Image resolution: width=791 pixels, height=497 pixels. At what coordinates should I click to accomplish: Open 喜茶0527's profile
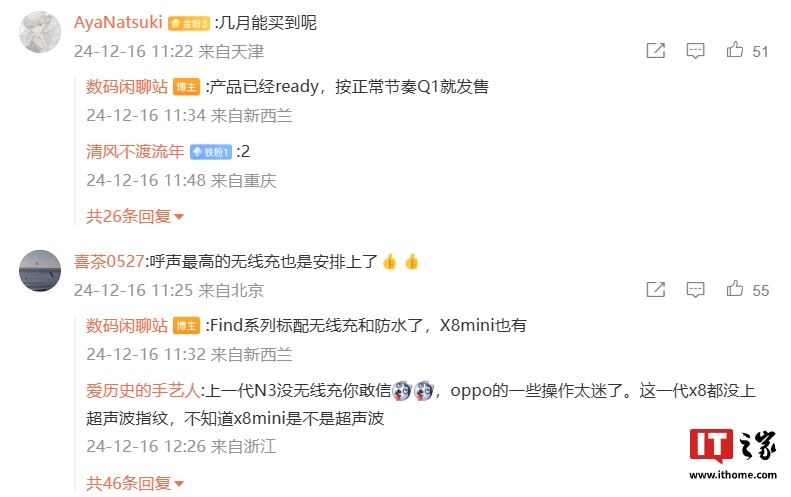(x=109, y=261)
